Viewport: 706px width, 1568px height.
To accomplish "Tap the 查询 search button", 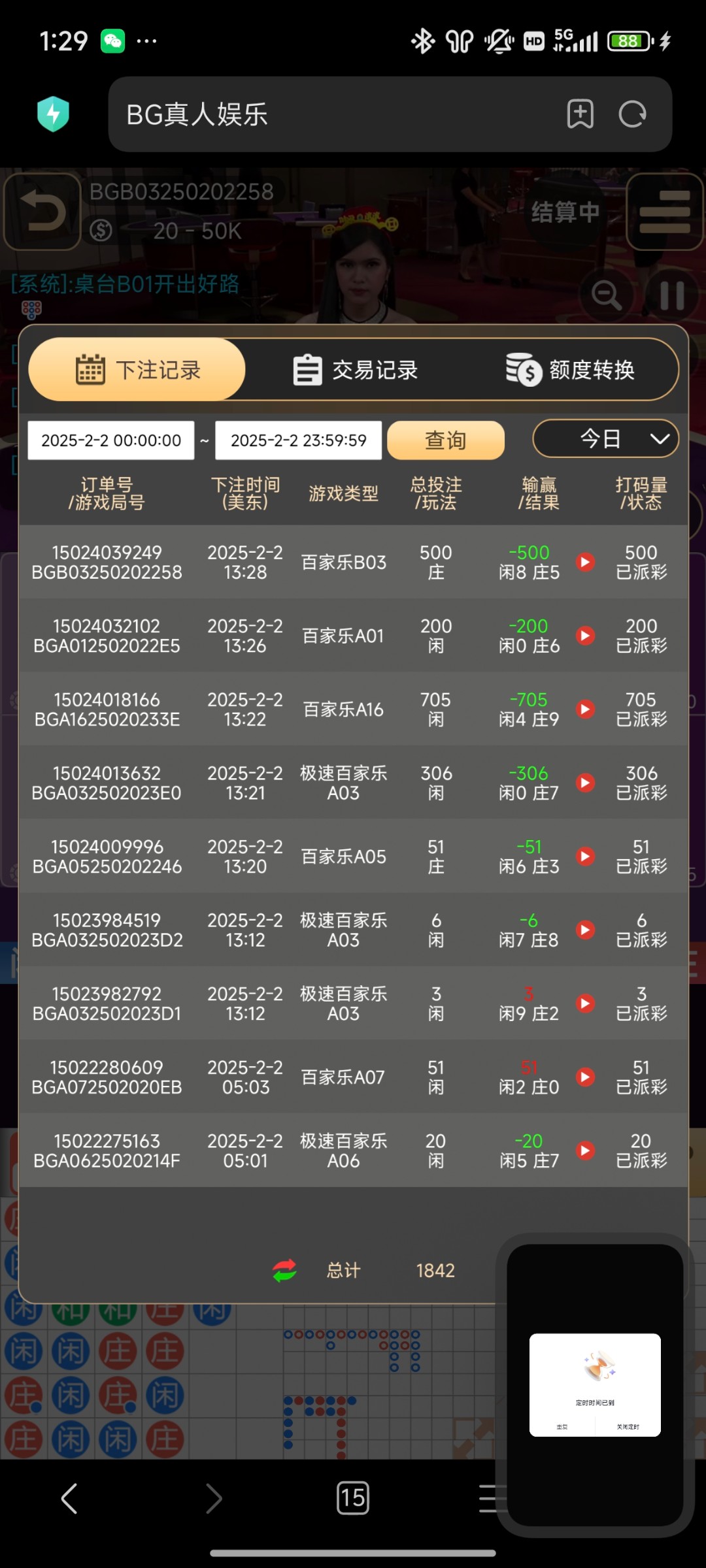I will pyautogui.click(x=445, y=440).
